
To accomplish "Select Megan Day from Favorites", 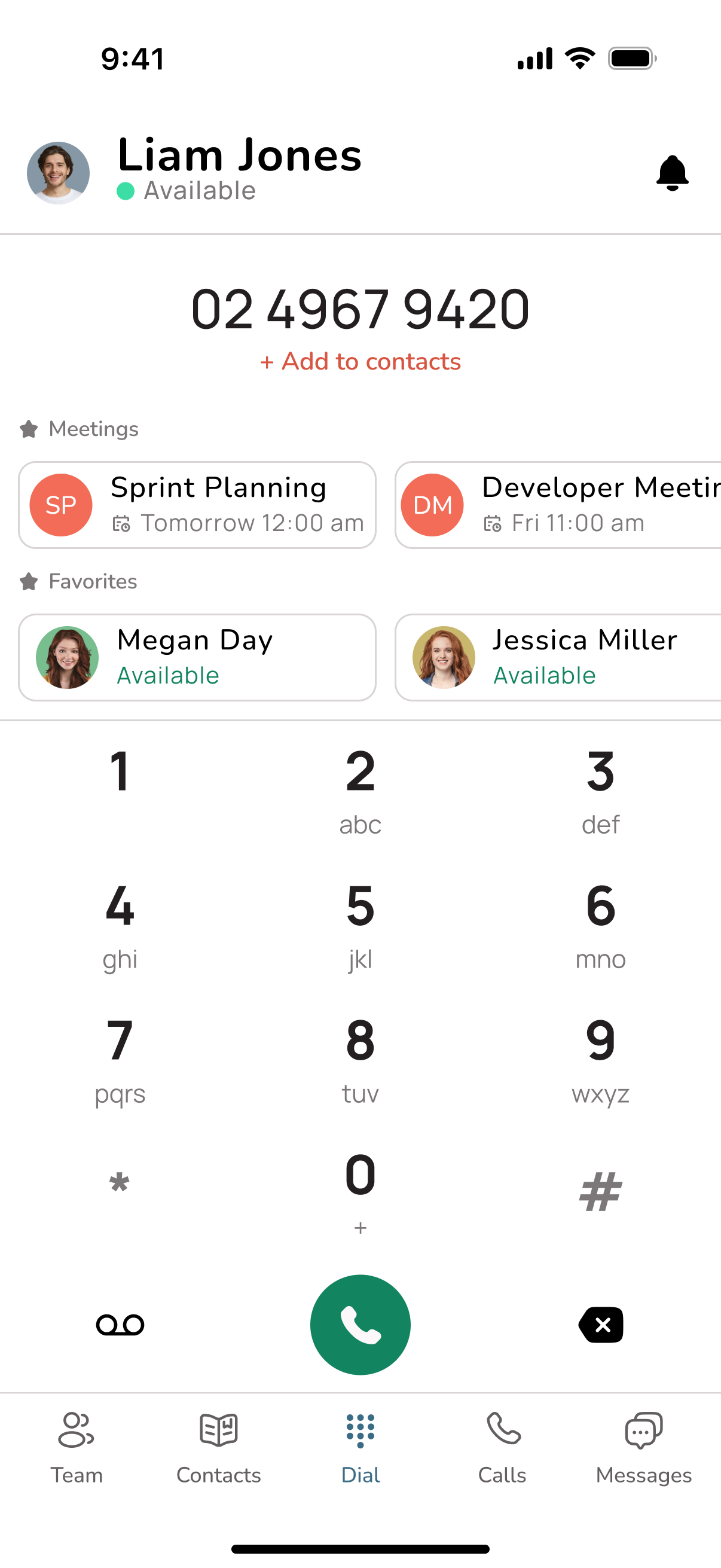I will (x=197, y=657).
